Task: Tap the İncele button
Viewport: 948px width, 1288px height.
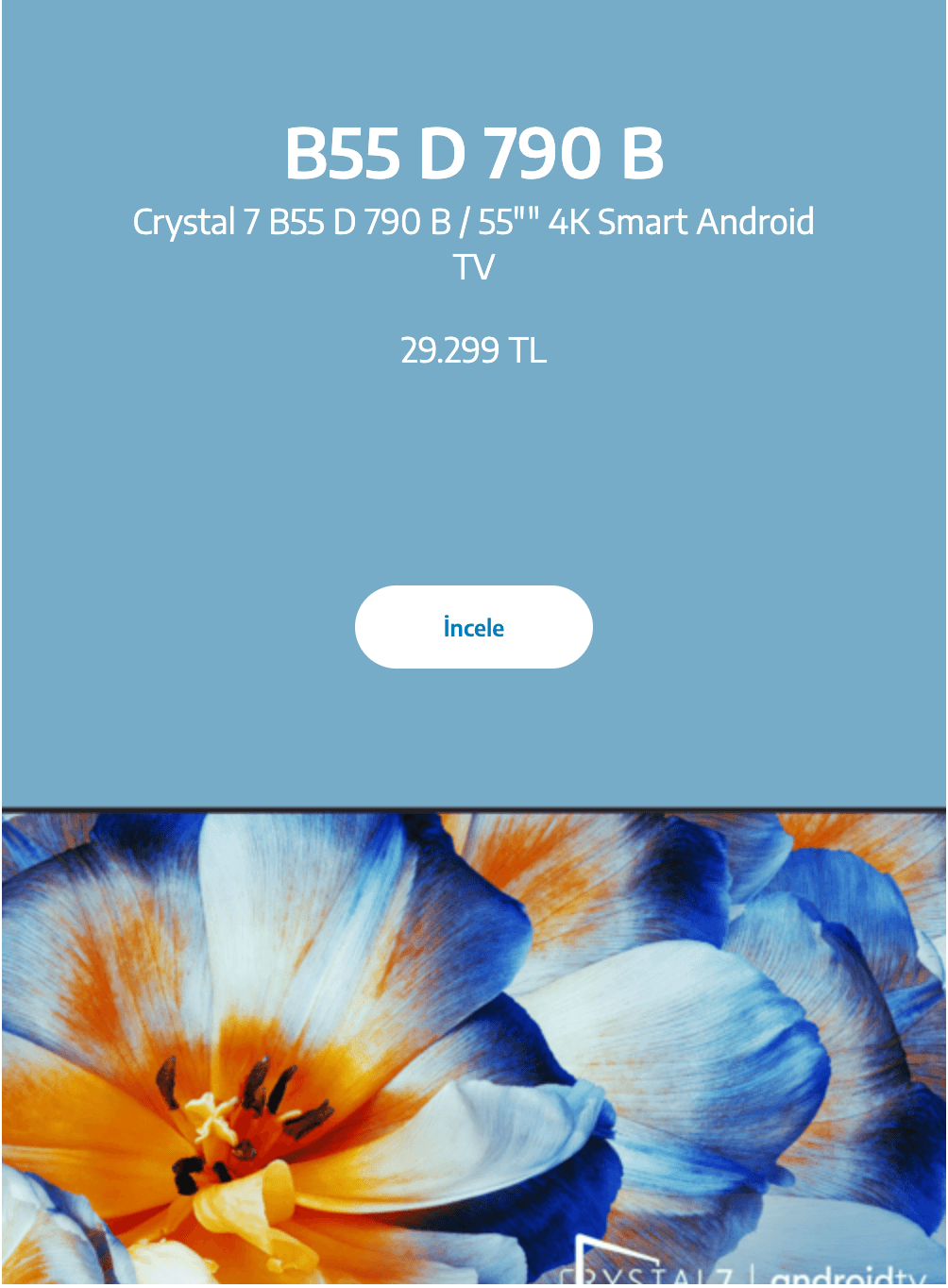Action: tap(473, 627)
